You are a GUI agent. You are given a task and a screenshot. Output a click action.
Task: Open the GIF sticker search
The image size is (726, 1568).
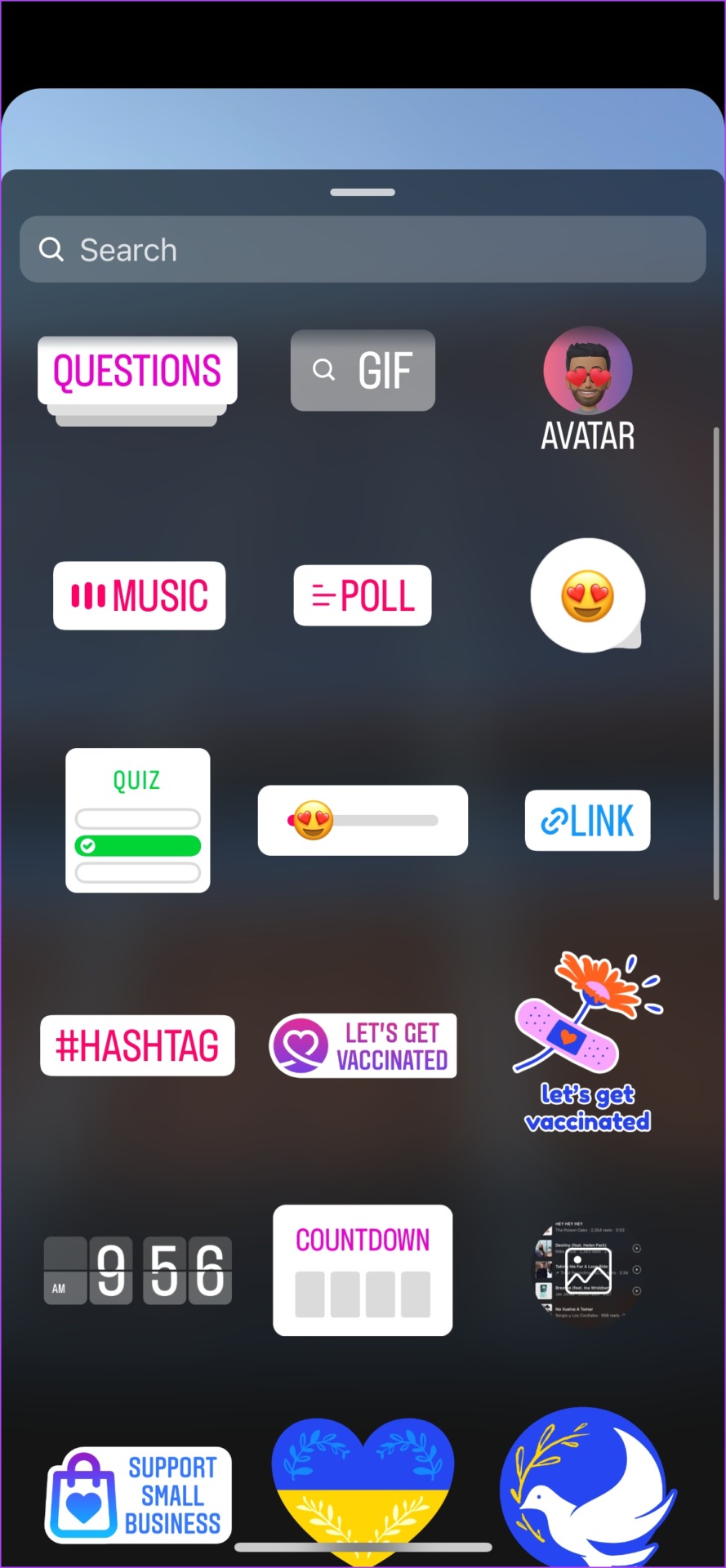point(363,371)
